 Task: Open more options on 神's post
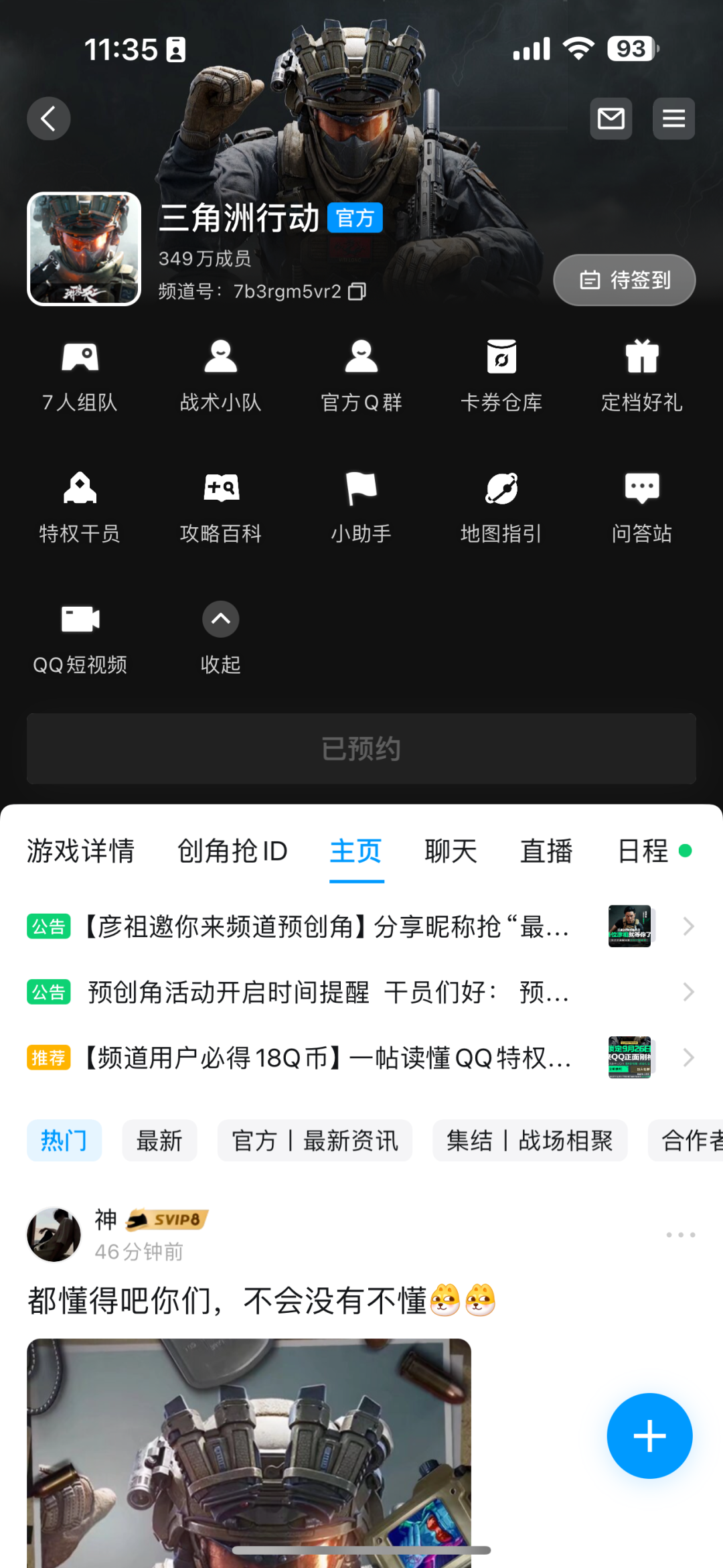680,1234
